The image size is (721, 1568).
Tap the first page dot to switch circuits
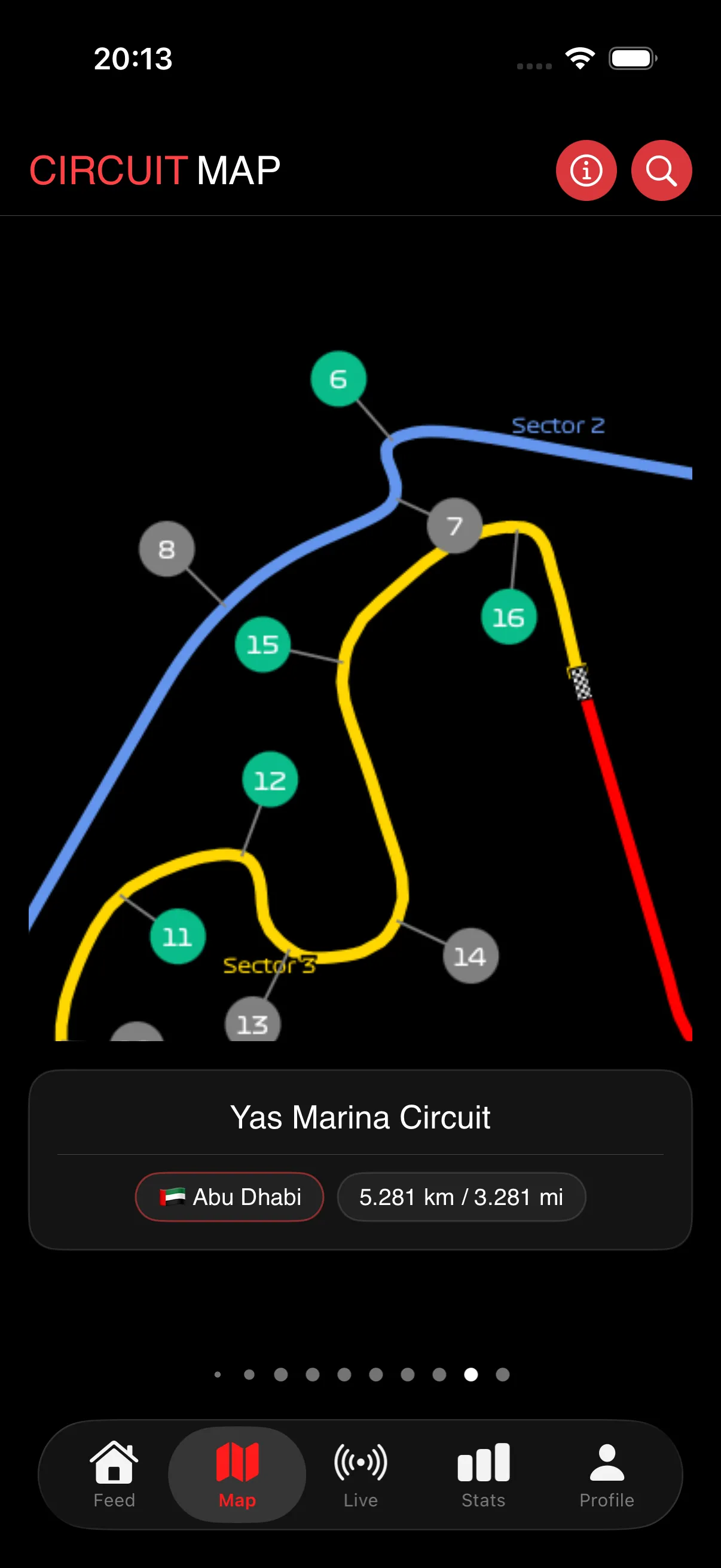pyautogui.click(x=218, y=1374)
